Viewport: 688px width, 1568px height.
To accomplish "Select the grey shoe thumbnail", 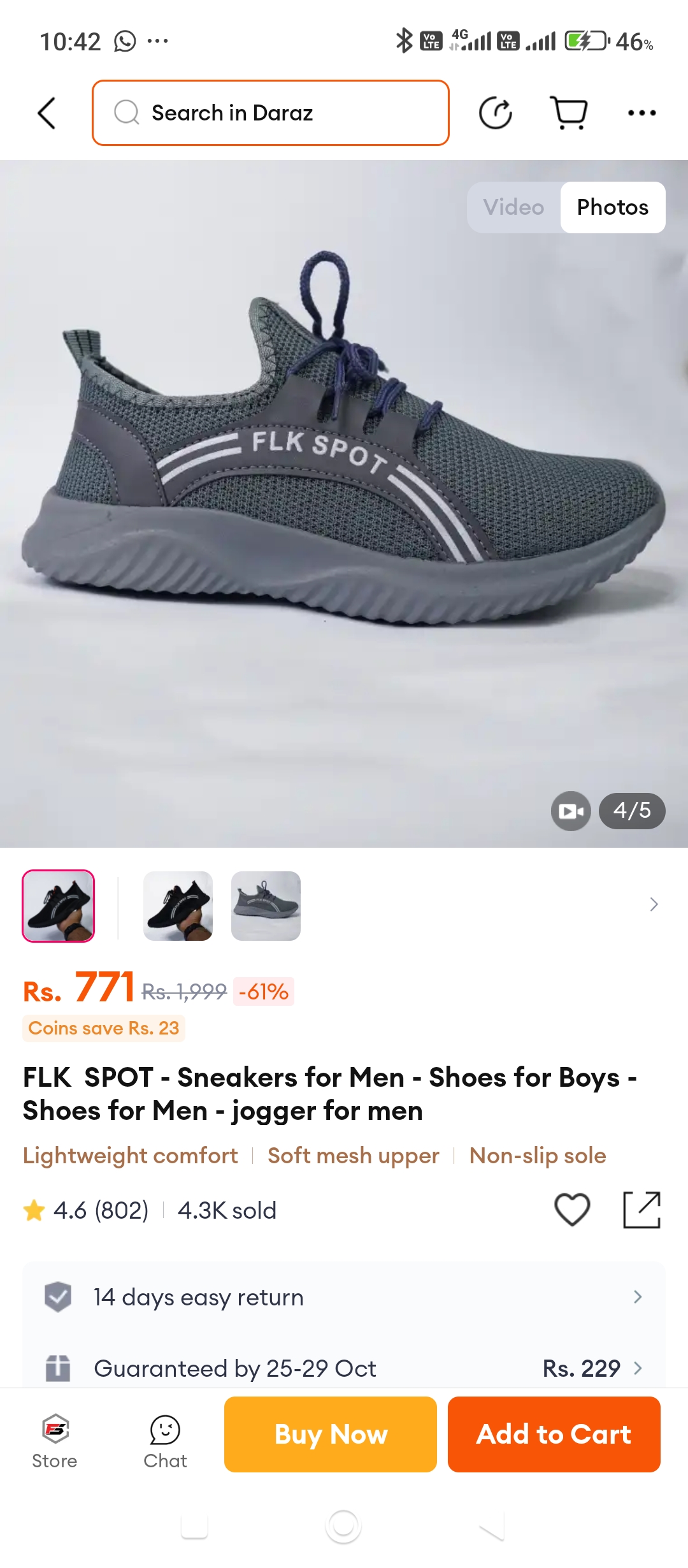I will click(x=266, y=906).
